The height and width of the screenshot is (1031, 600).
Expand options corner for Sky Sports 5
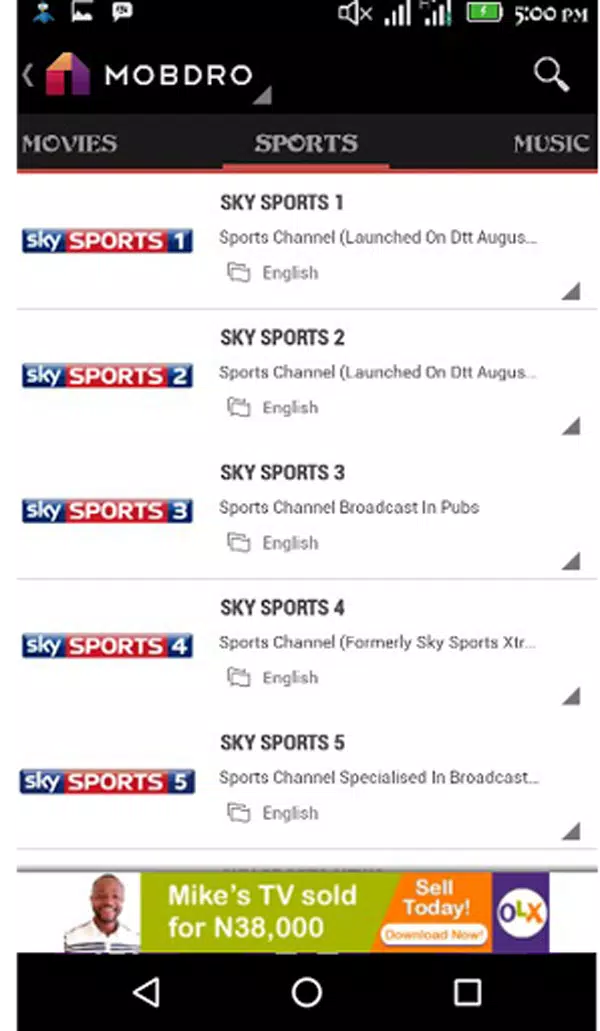pyautogui.click(x=570, y=831)
